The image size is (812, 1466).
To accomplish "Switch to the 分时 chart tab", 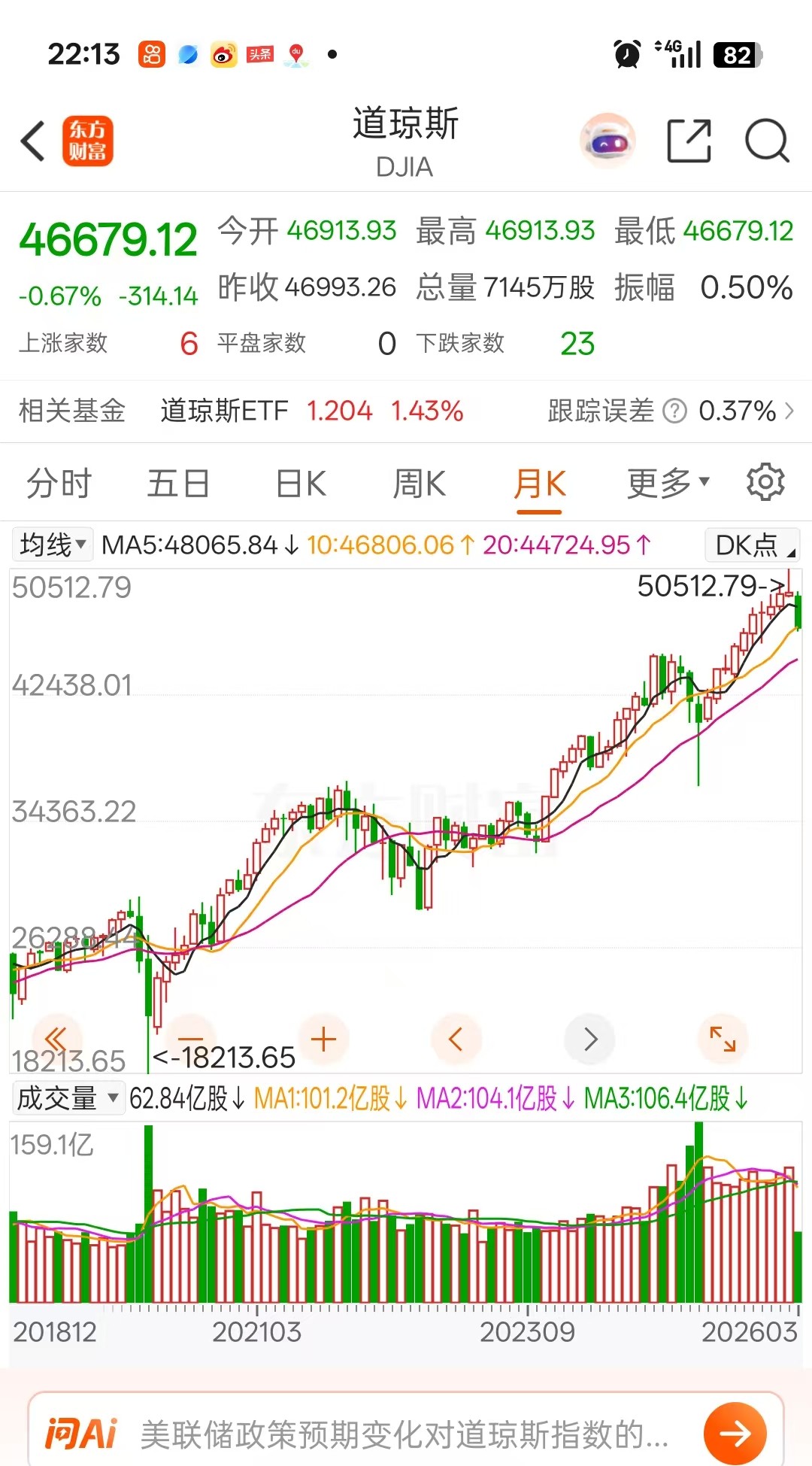I will (x=59, y=484).
